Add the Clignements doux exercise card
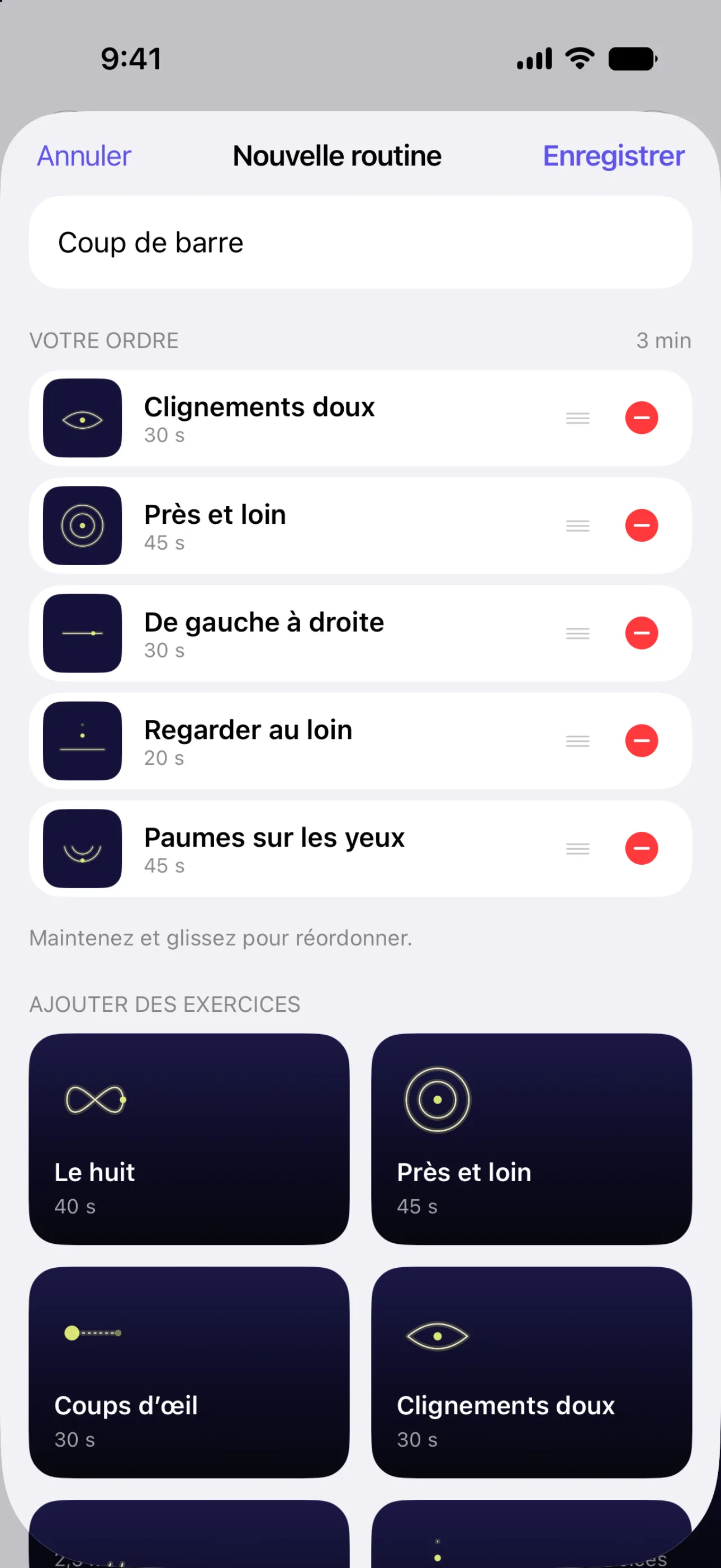The width and height of the screenshot is (721, 1568). pyautogui.click(x=531, y=1372)
